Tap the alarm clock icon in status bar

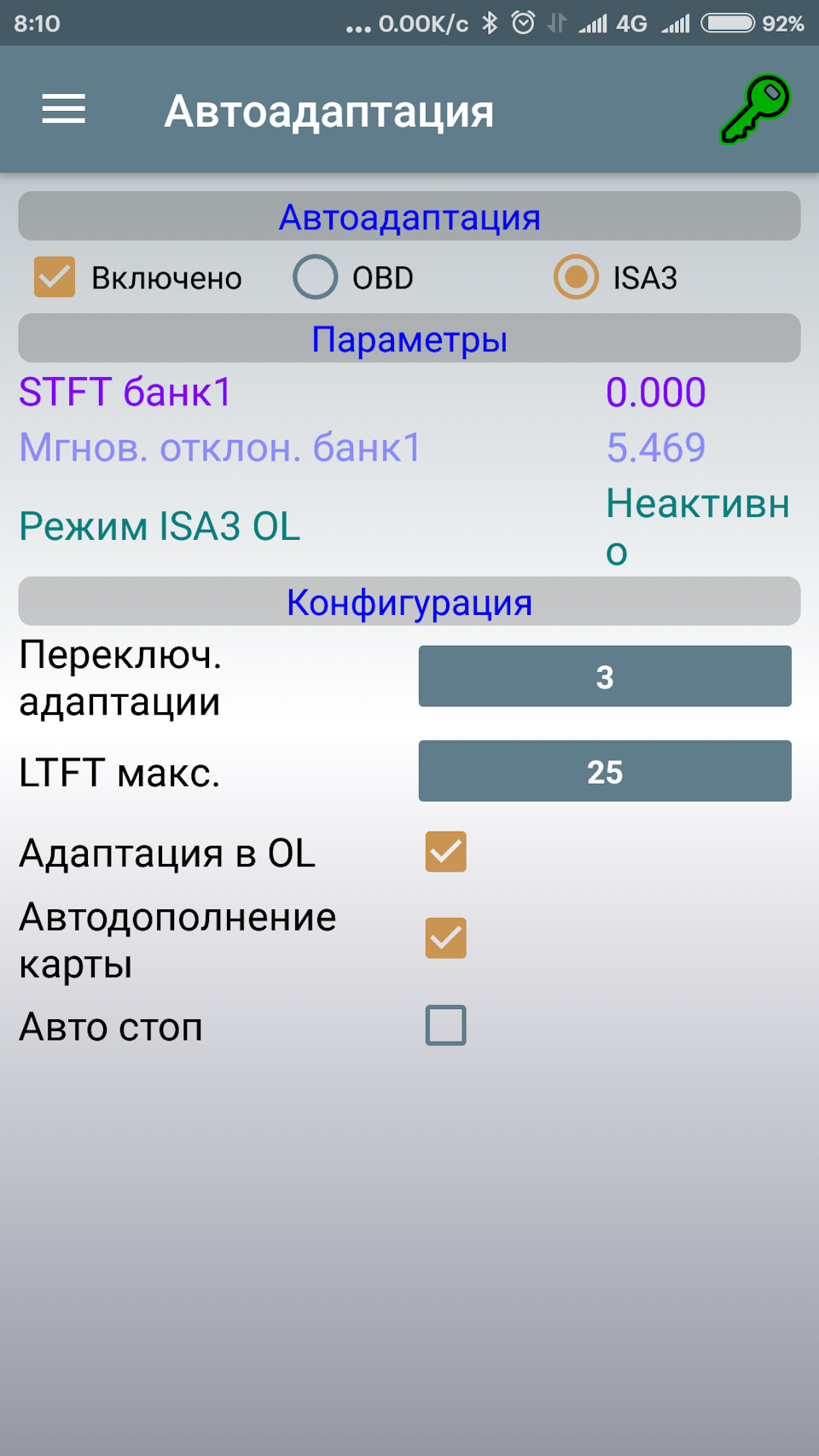[520, 25]
